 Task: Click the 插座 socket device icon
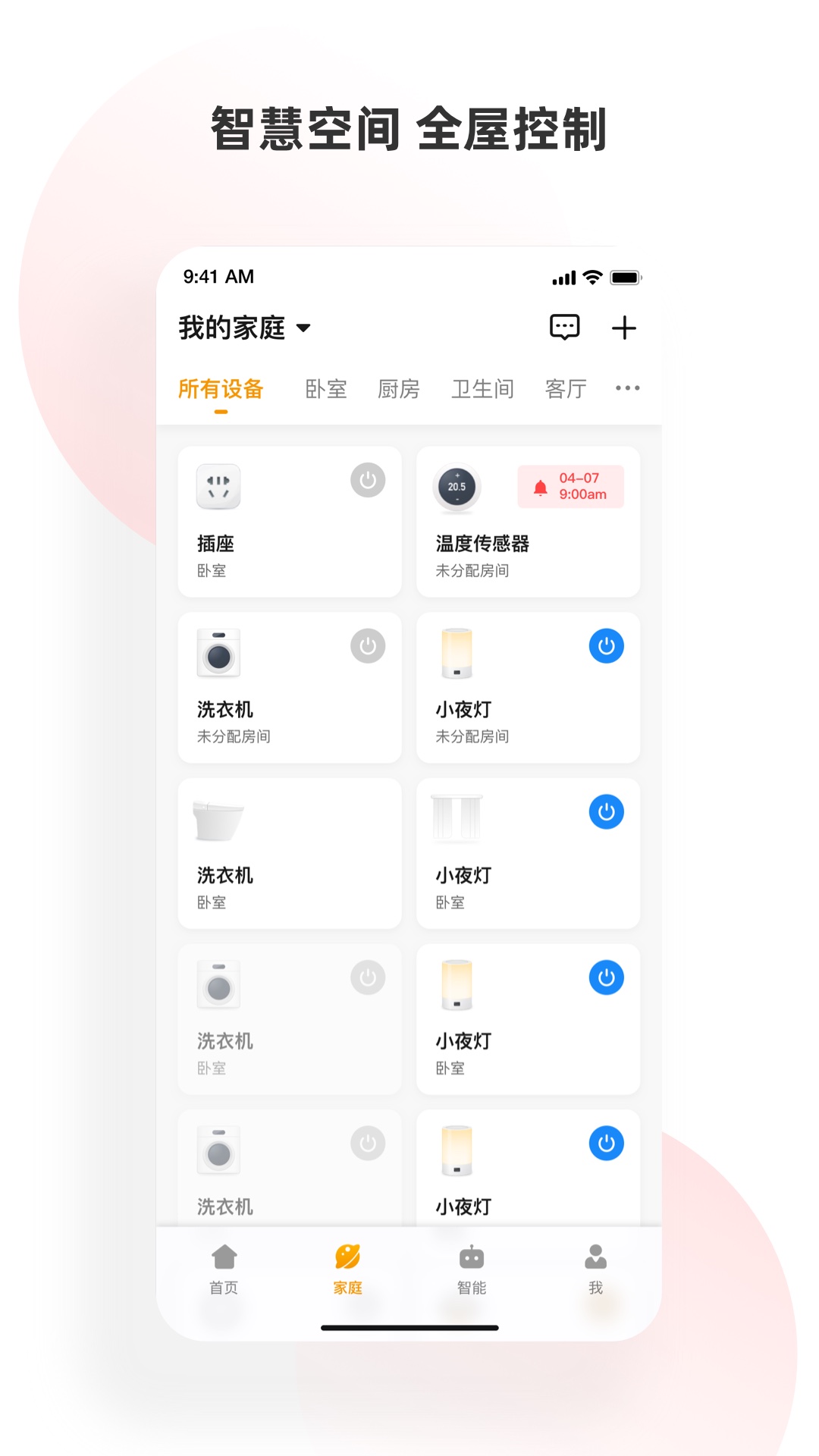pyautogui.click(x=219, y=487)
